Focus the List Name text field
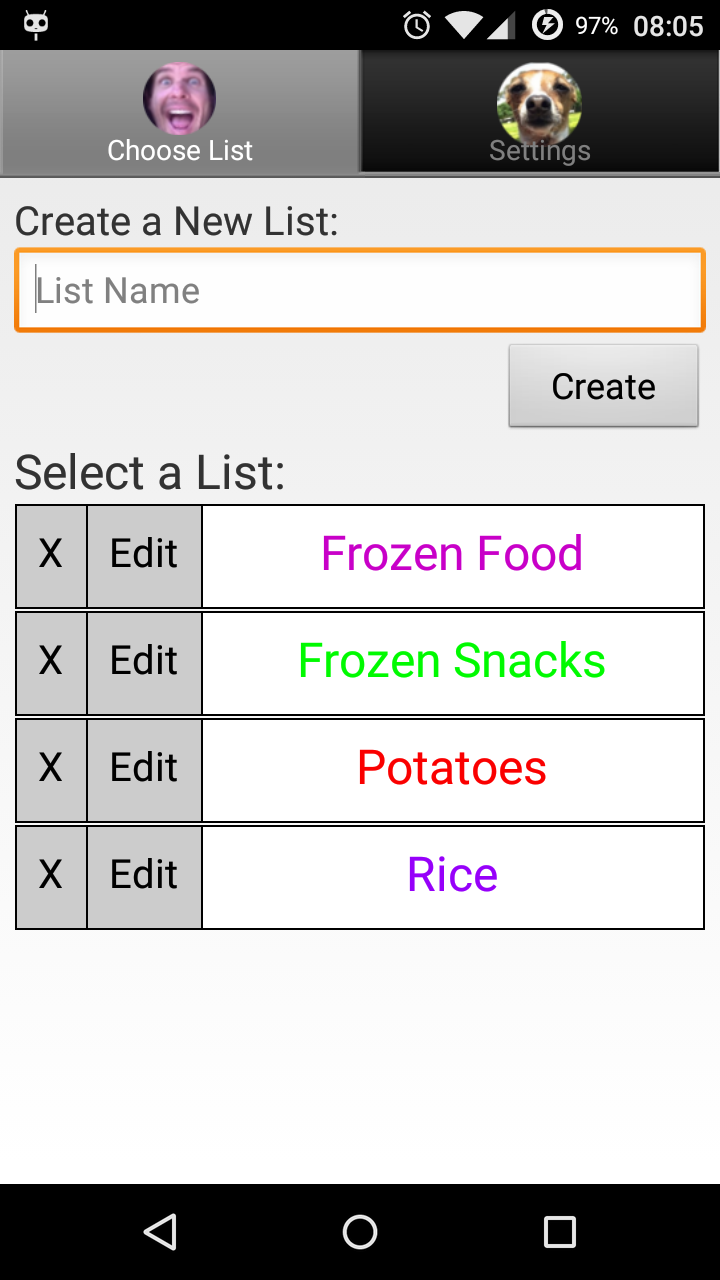Screen dimensions: 720x1280 (x=360, y=290)
